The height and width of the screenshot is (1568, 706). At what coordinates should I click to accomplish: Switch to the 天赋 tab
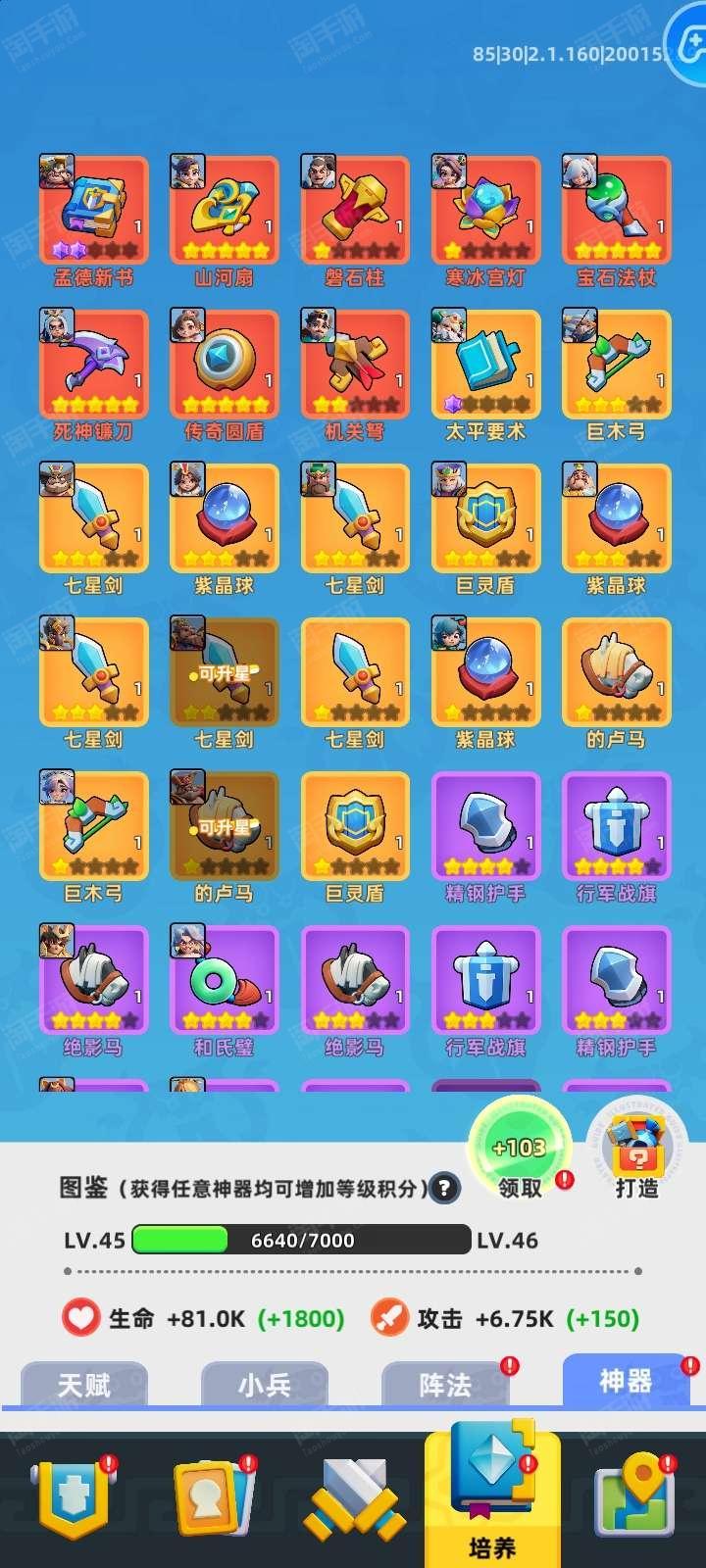[x=84, y=1385]
